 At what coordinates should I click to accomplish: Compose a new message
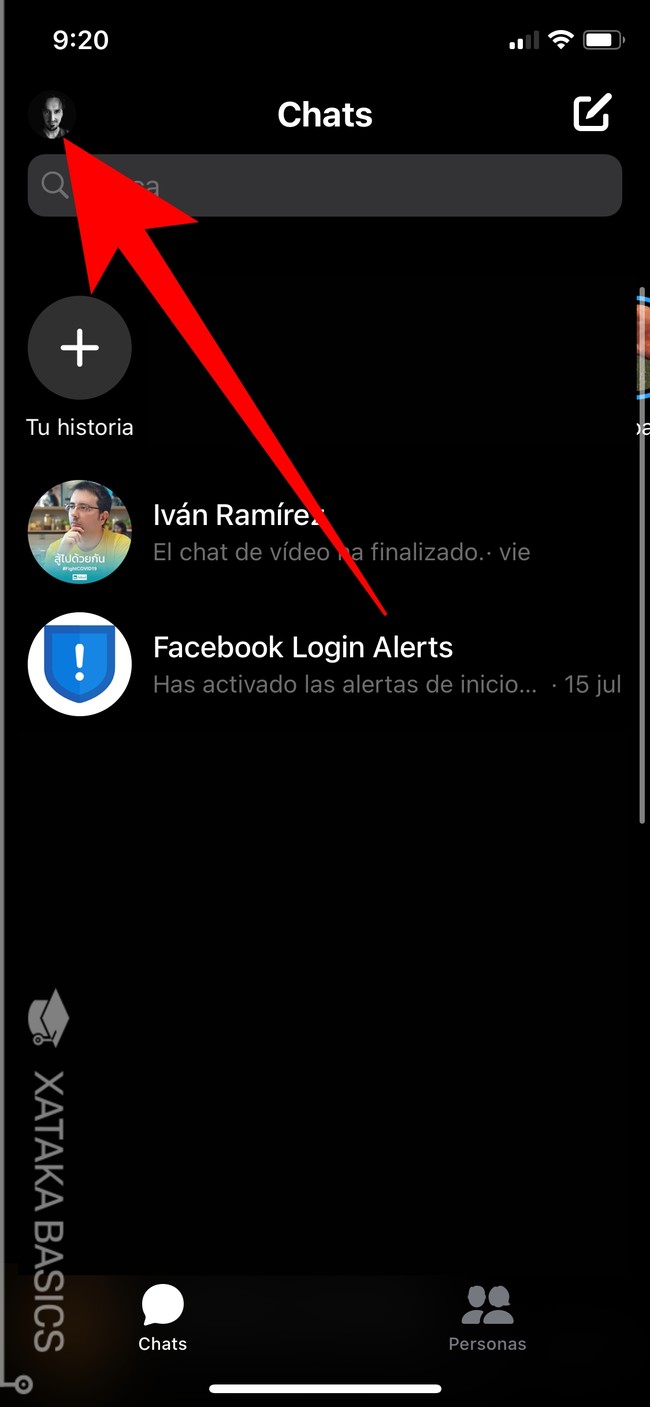point(591,113)
